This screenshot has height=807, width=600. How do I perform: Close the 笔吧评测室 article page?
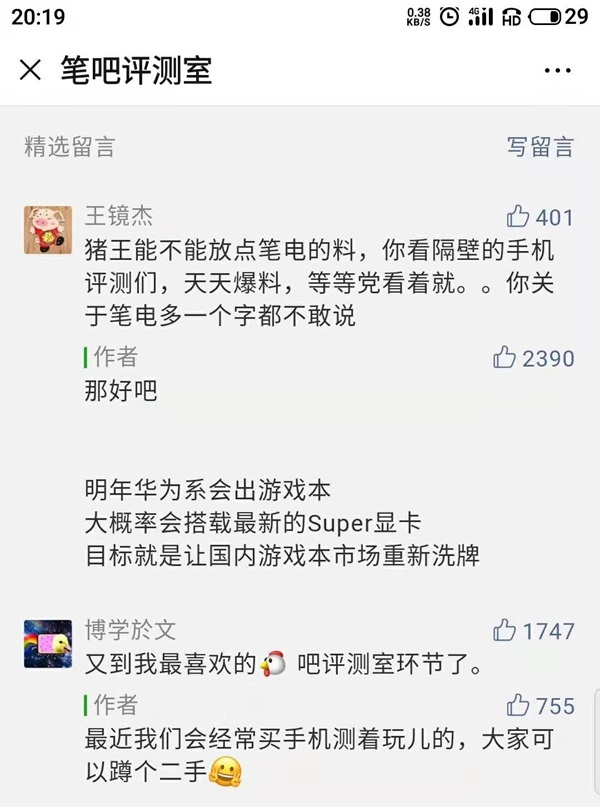coord(31,71)
